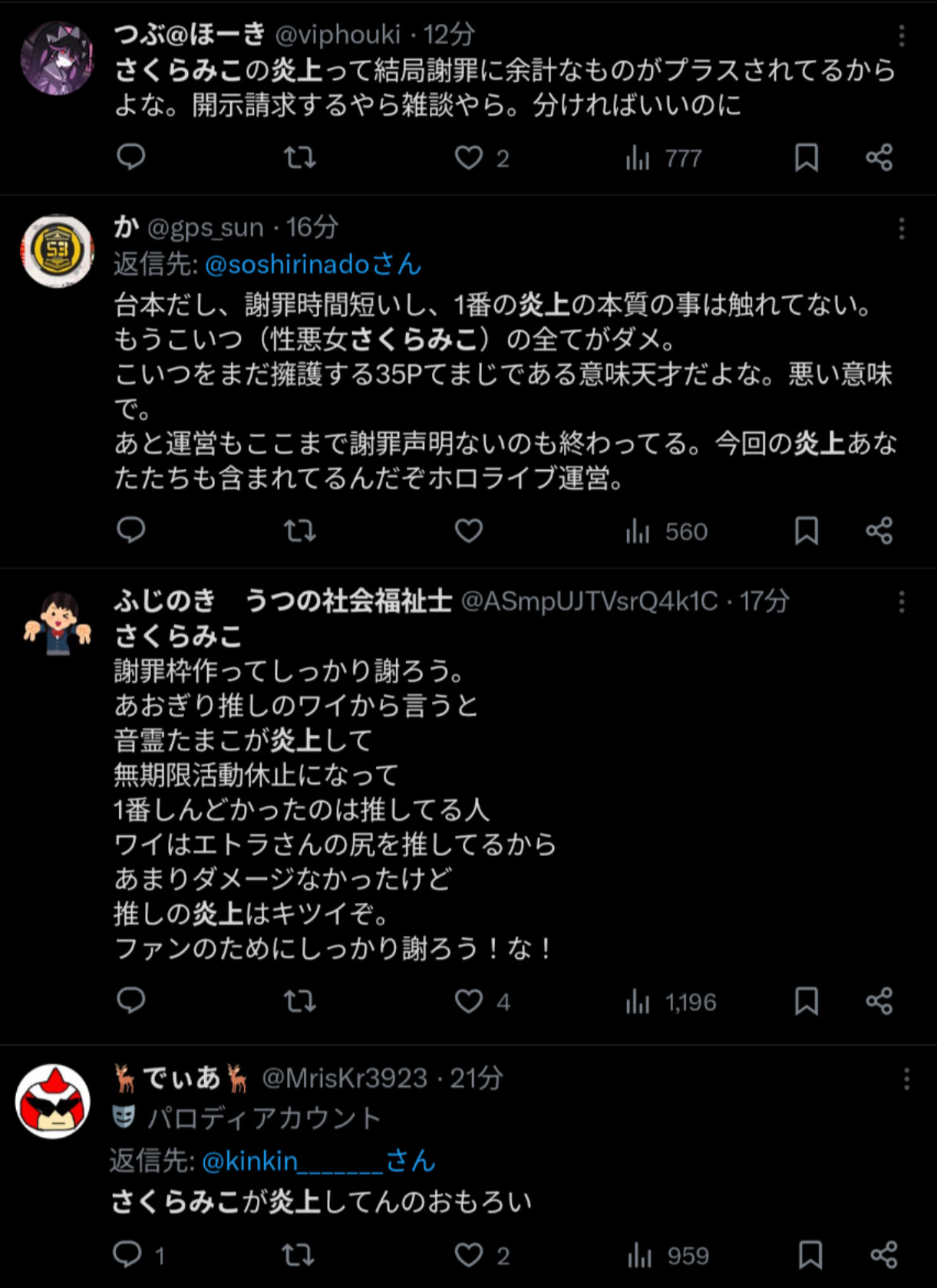Open @gps_sun's profile picture
The height and width of the screenshot is (1288, 937).
(x=58, y=251)
